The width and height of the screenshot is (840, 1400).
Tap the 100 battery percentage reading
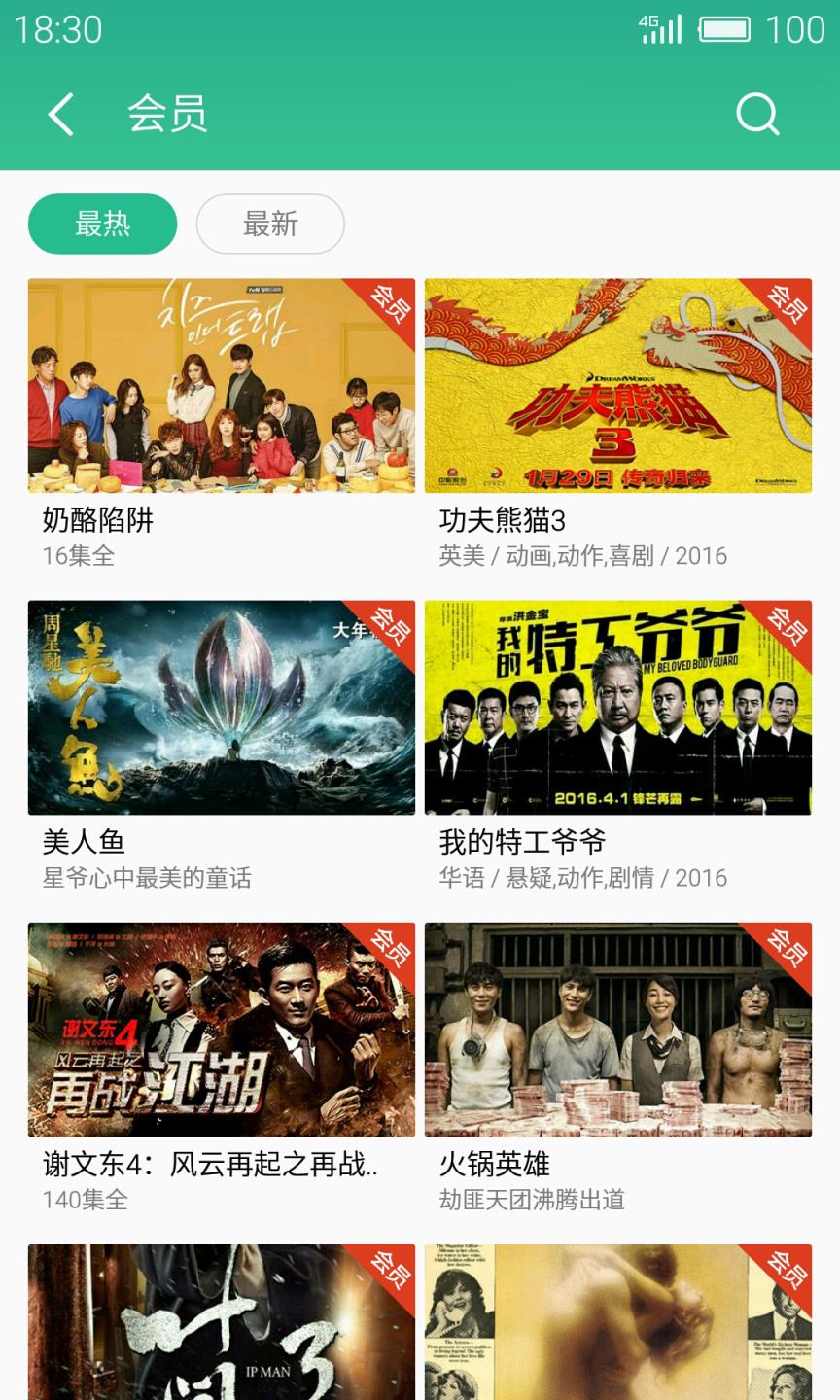799,29
